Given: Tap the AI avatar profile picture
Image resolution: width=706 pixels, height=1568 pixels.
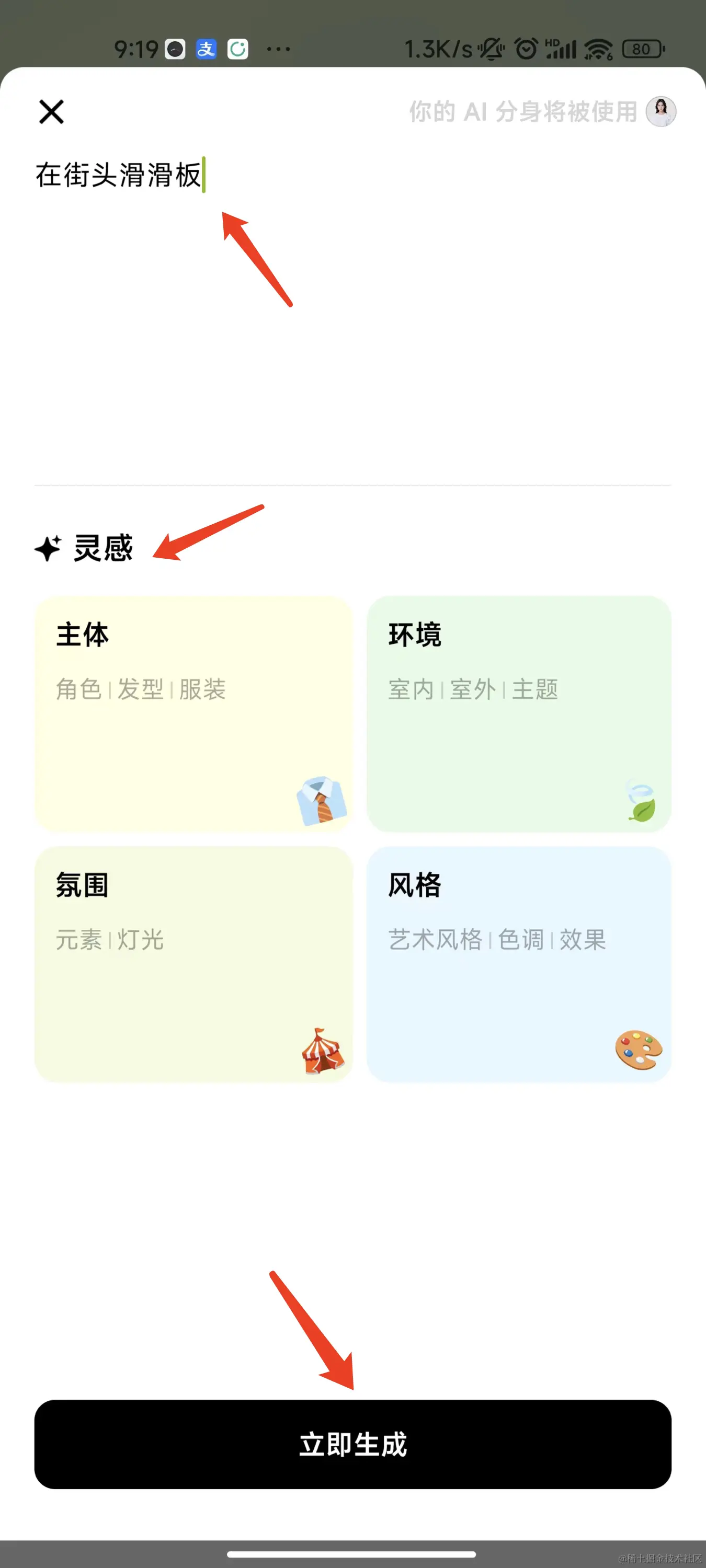Looking at the screenshot, I should 661,112.
